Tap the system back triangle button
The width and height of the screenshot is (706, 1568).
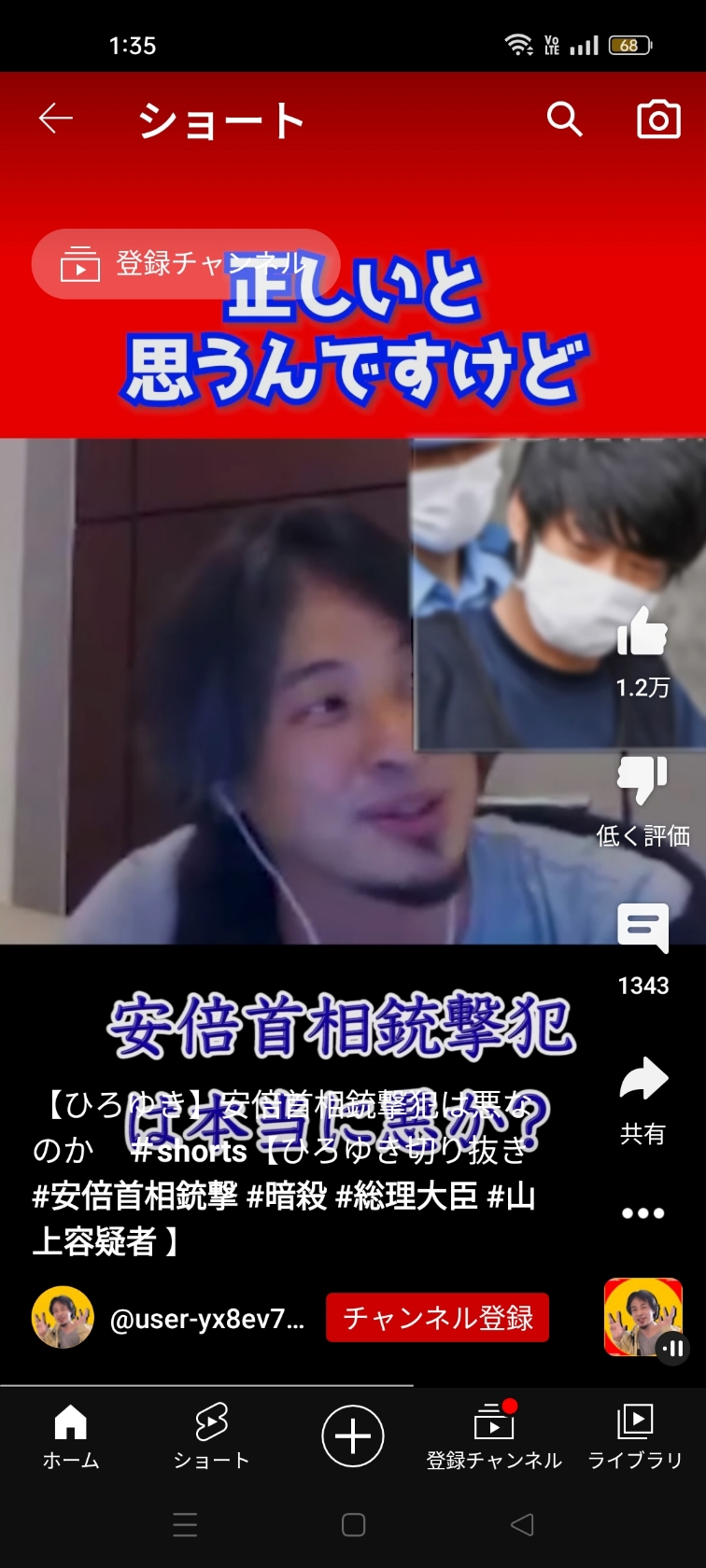522,1525
